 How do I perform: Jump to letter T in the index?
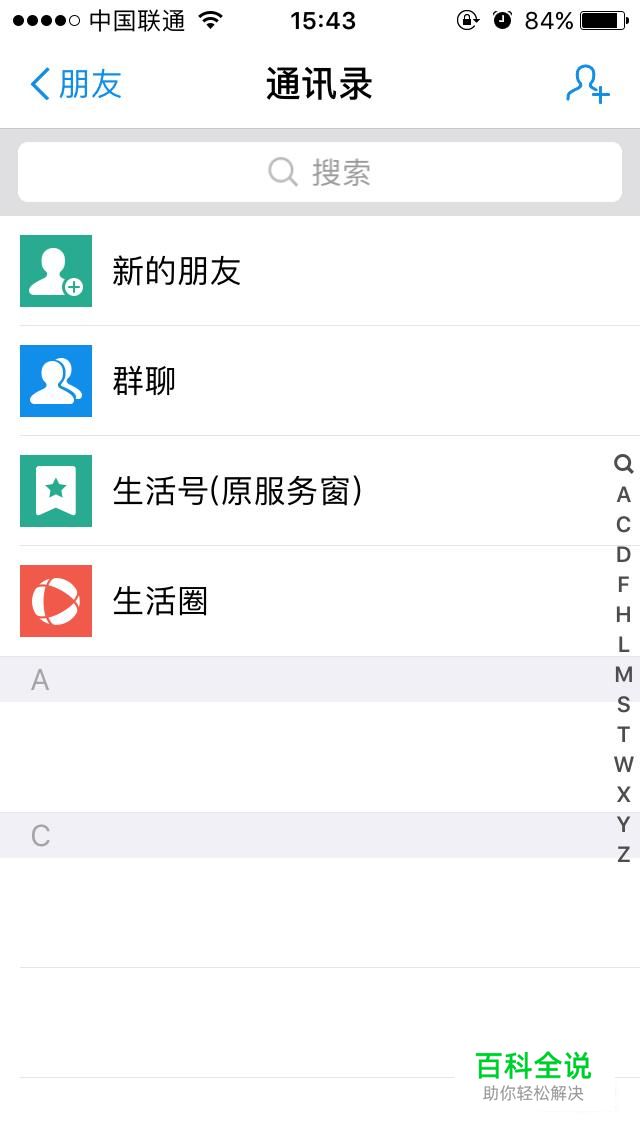(x=623, y=734)
